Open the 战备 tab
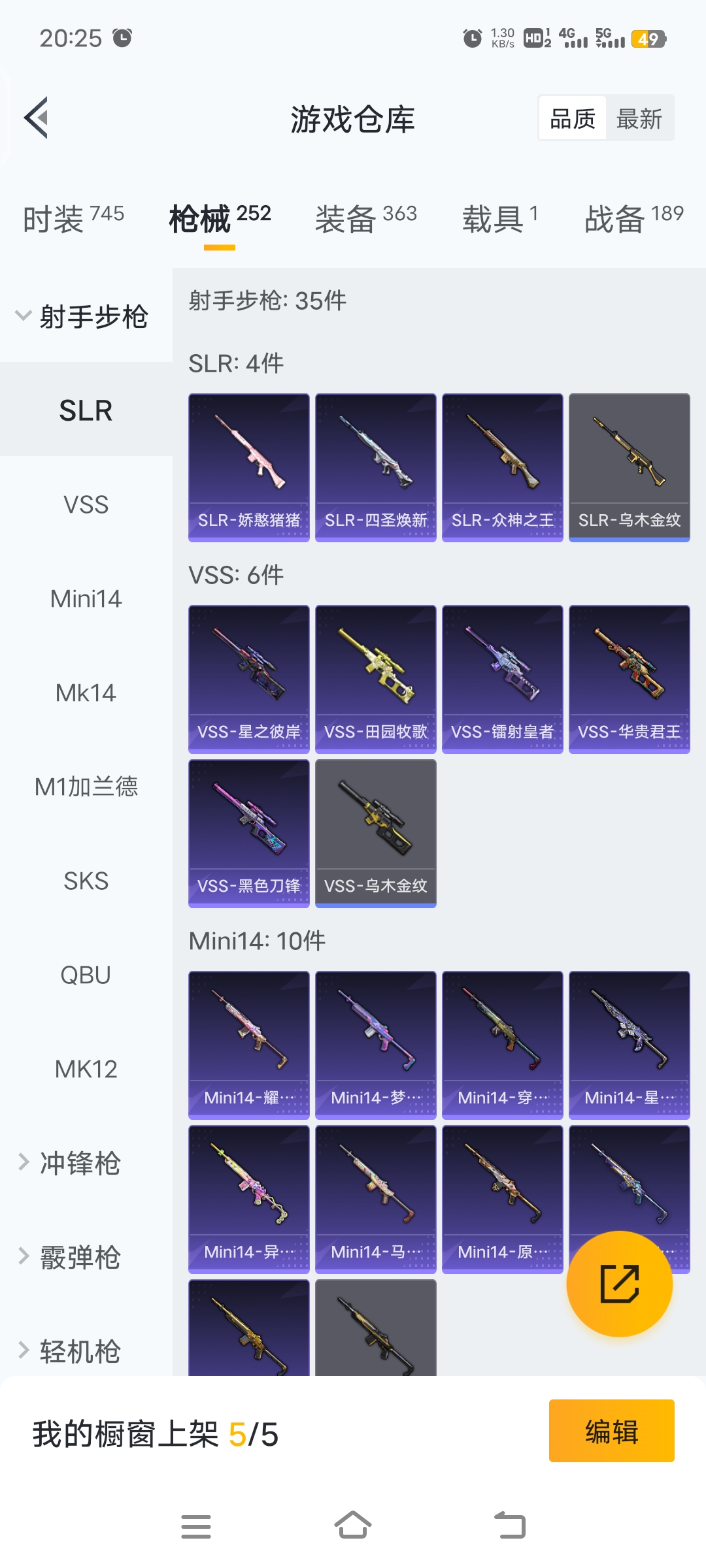The width and height of the screenshot is (706, 1568). click(x=633, y=219)
